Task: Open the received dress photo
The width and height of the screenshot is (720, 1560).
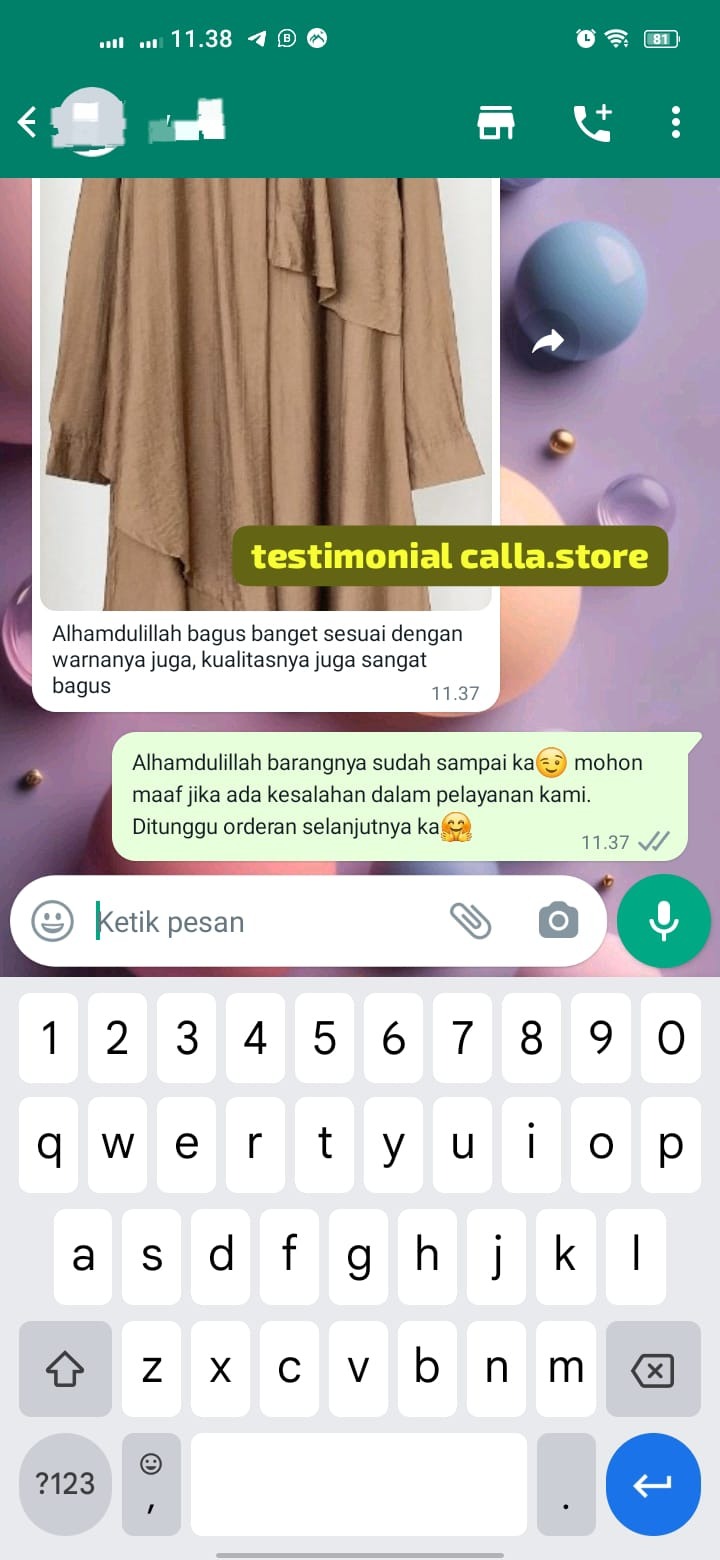Action: (265, 390)
